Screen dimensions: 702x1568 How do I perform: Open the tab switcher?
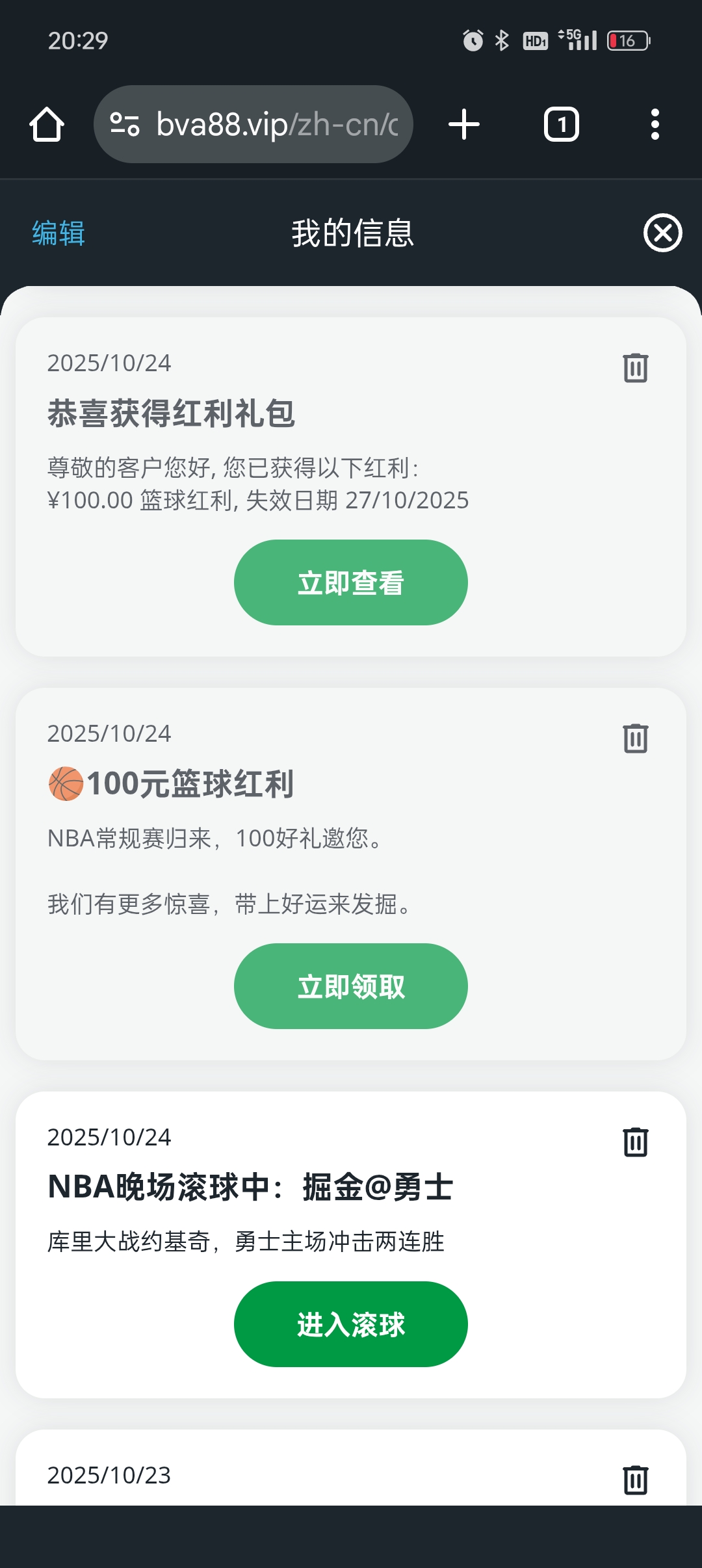[x=562, y=124]
